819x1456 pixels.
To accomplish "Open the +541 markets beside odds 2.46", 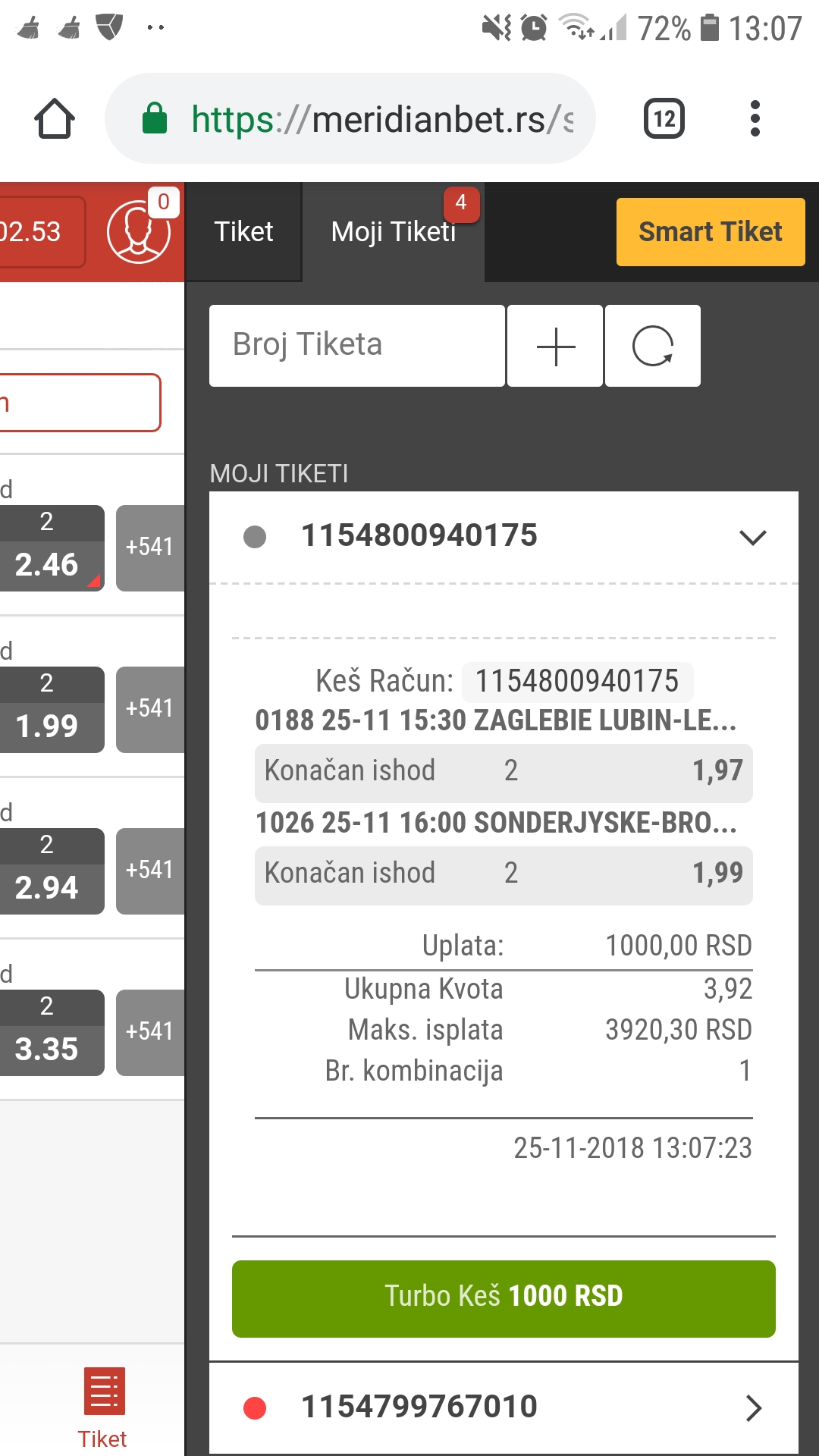I will 150,548.
